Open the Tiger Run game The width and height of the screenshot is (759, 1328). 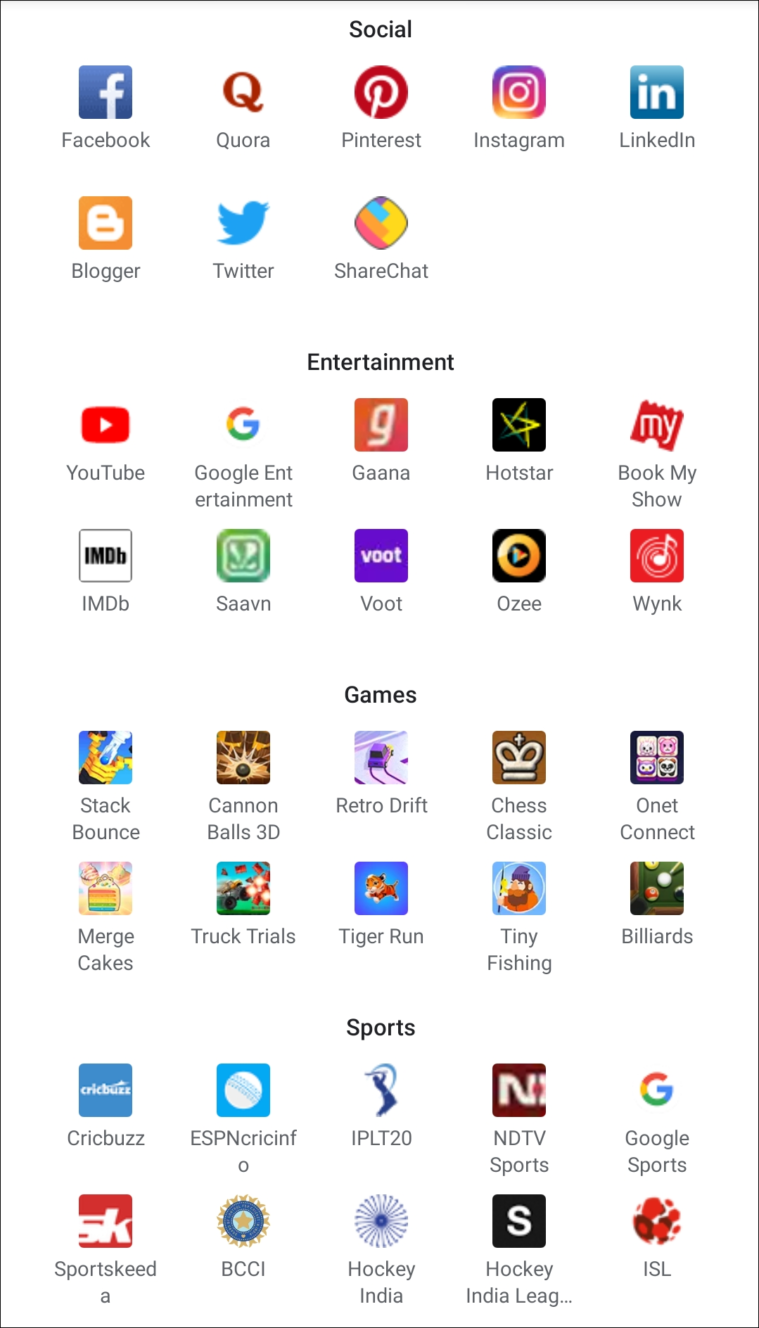(381, 888)
